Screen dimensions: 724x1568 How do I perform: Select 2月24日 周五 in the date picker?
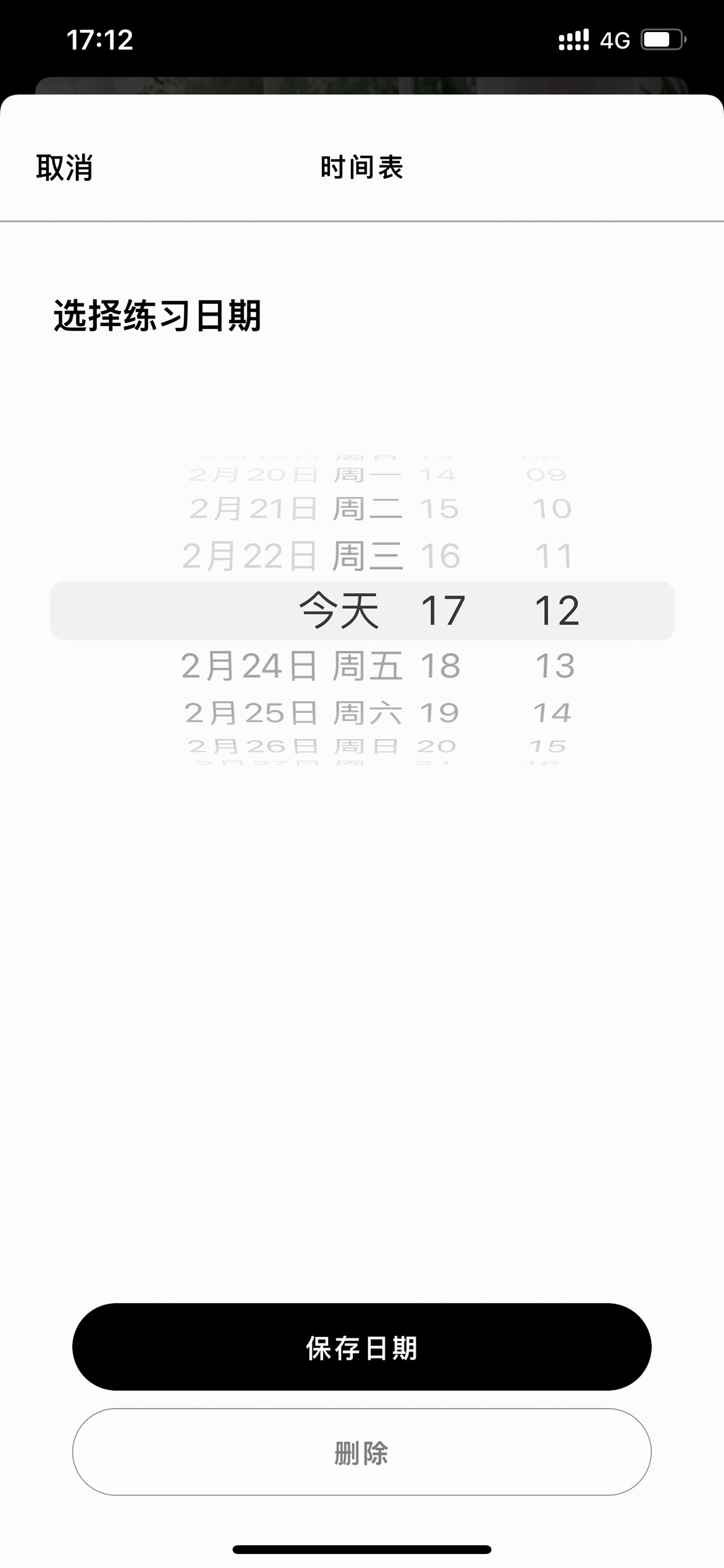[292, 665]
